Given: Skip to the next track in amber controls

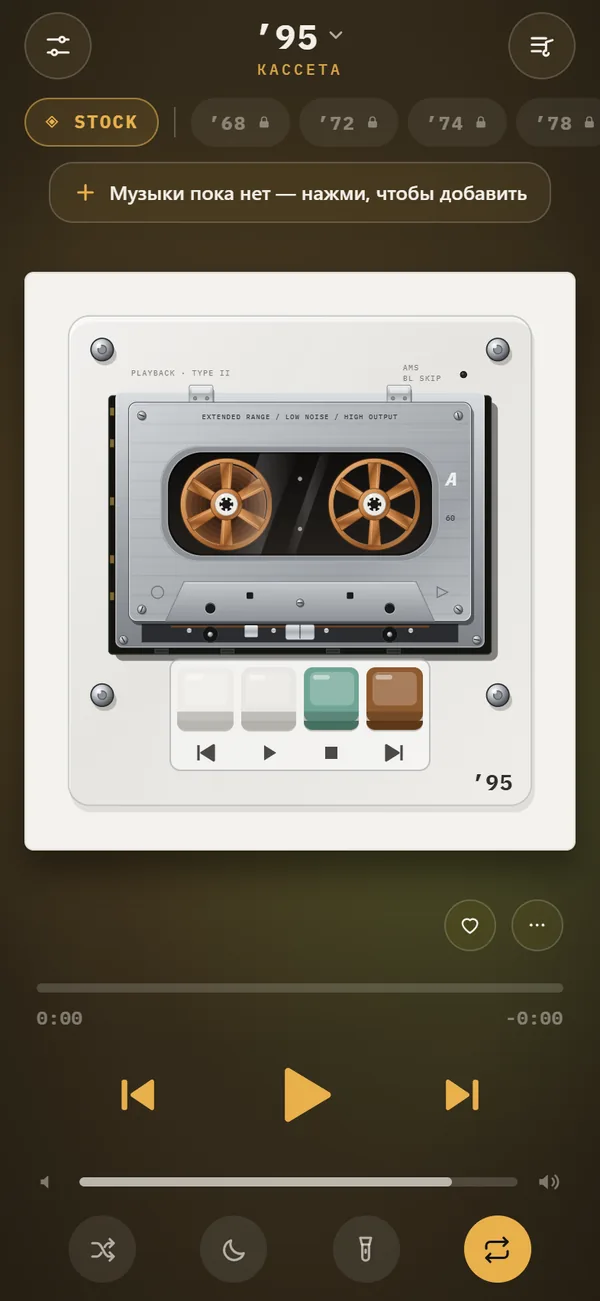Looking at the screenshot, I should [x=462, y=1094].
